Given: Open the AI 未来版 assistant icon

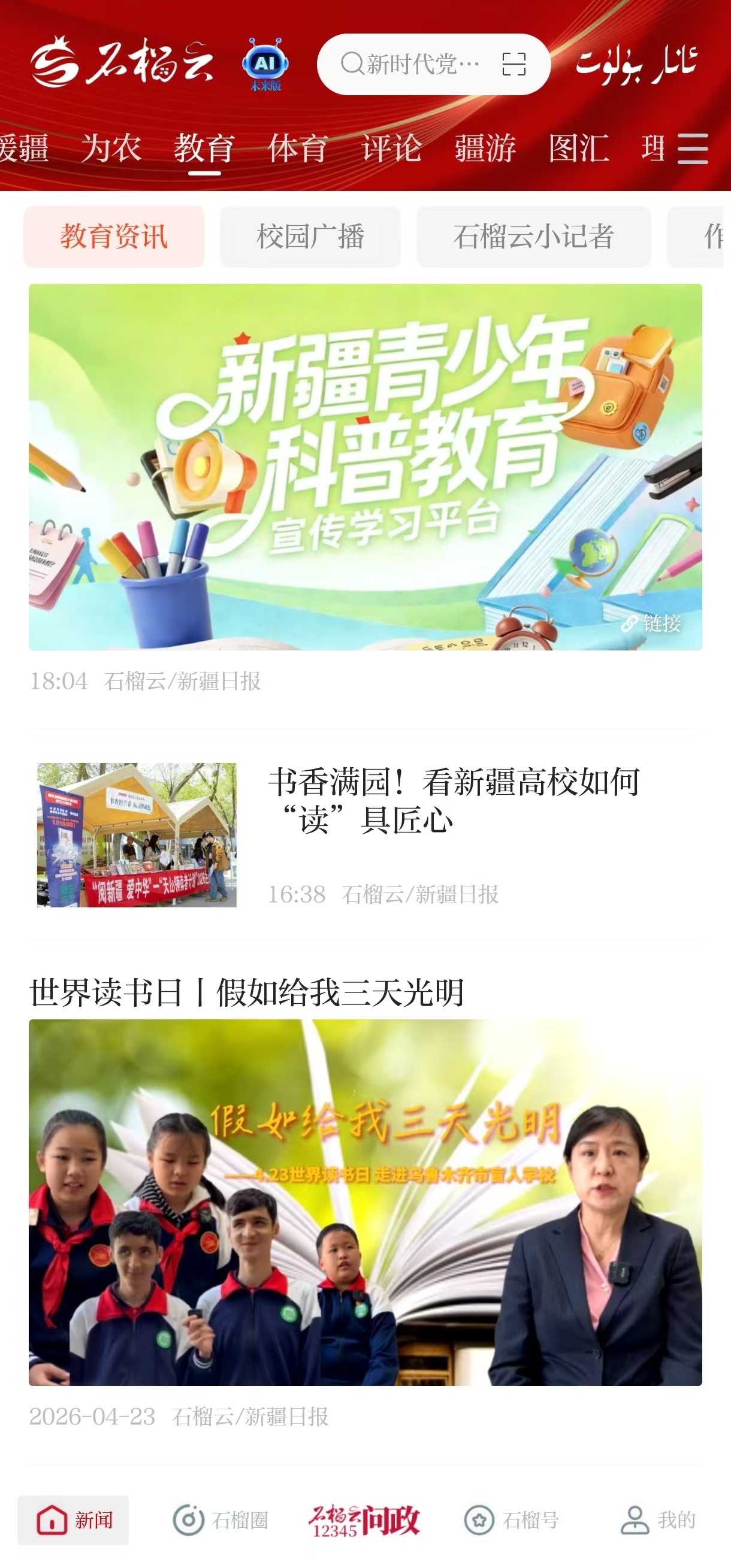Looking at the screenshot, I should coord(265,65).
